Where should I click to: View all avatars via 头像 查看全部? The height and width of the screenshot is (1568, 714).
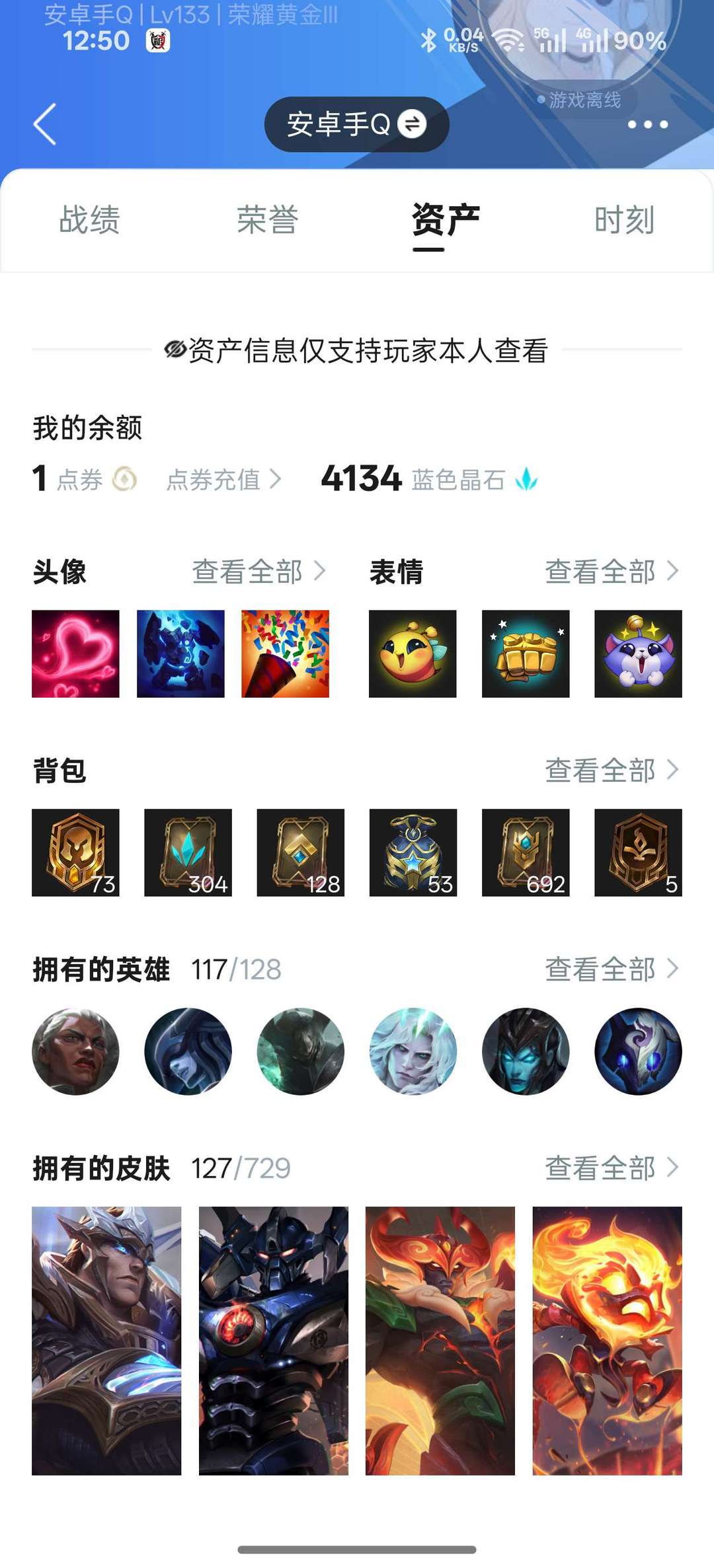pyautogui.click(x=259, y=572)
